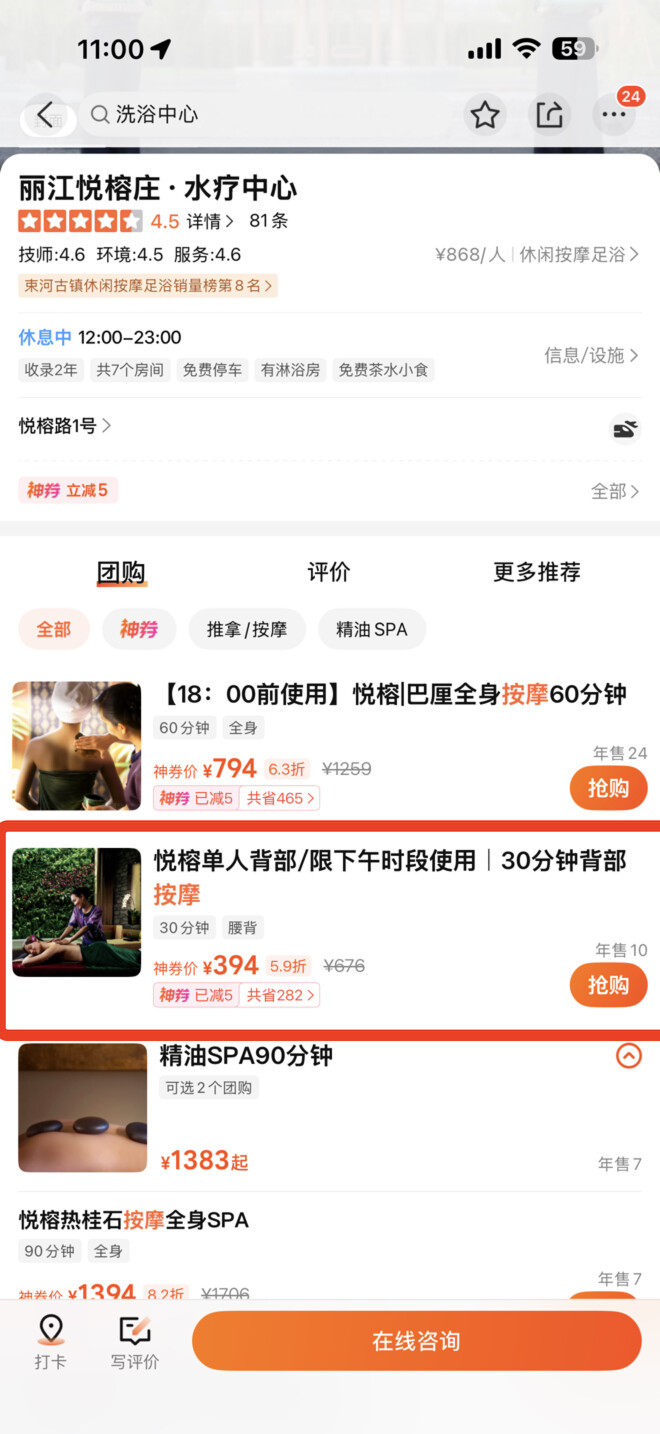This screenshot has height=1434, width=660.
Task: Favorite this shop with the star icon
Action: [x=485, y=115]
